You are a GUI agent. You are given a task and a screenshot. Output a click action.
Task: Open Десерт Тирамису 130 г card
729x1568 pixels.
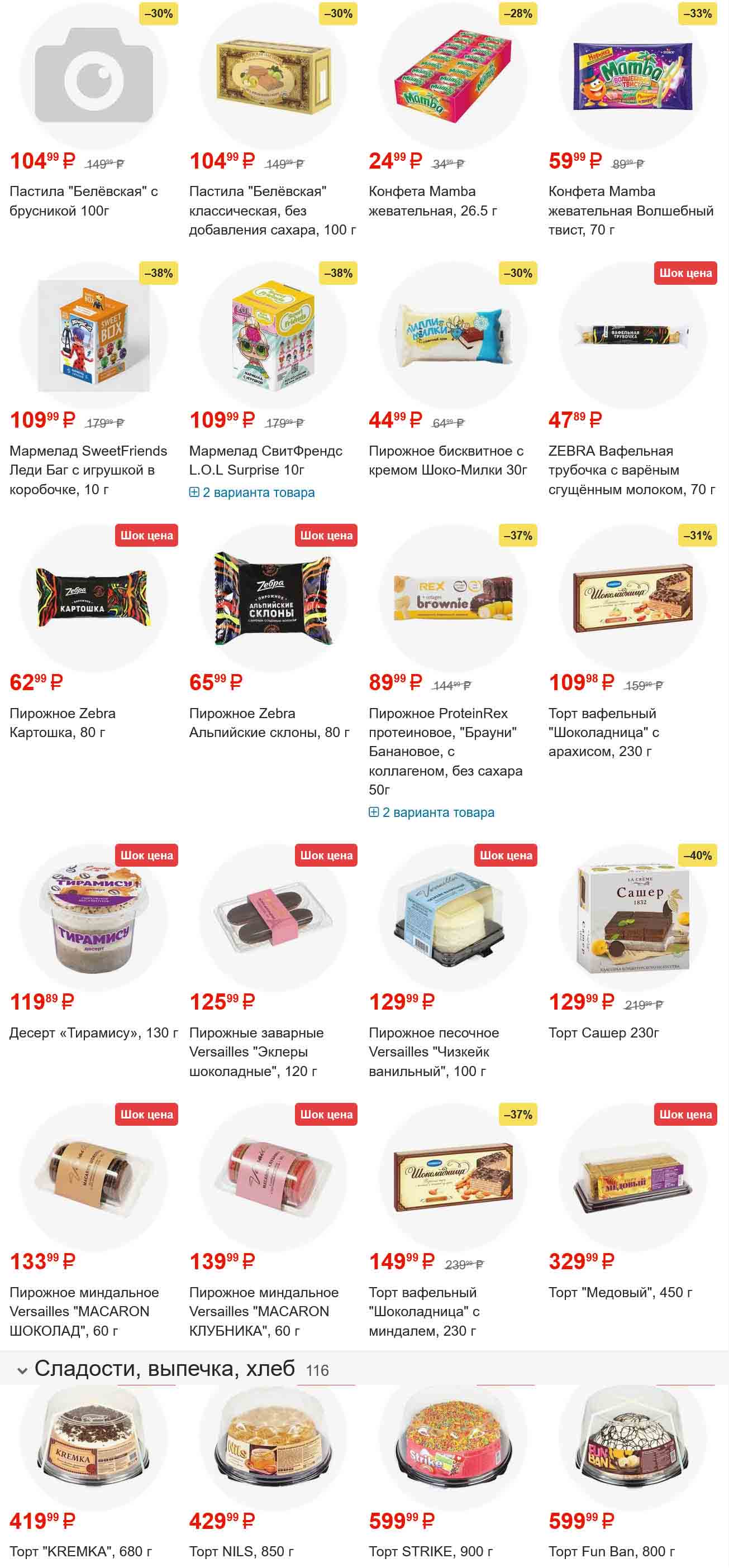[93, 1032]
